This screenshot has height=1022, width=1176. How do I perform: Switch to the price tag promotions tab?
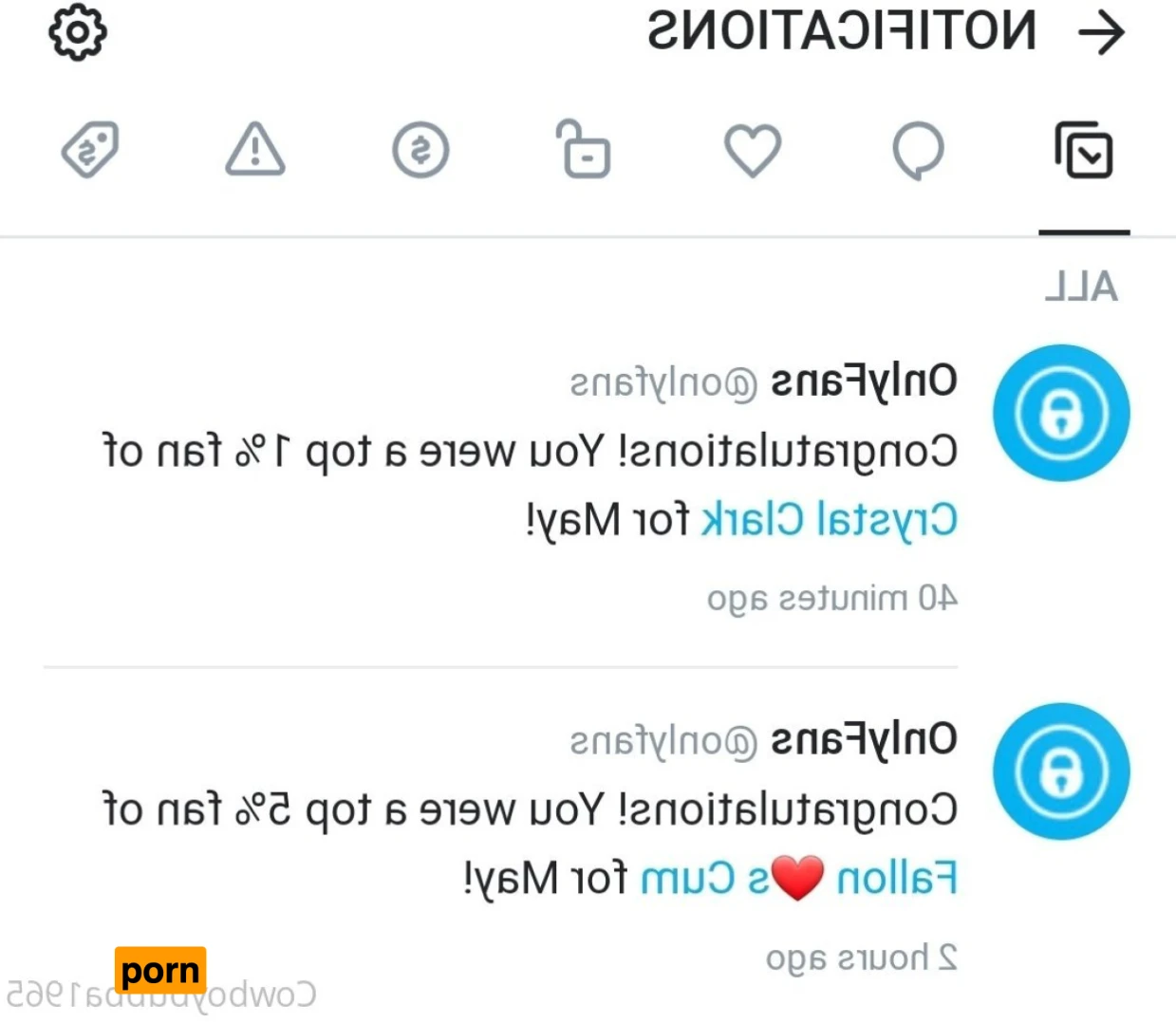click(x=91, y=151)
